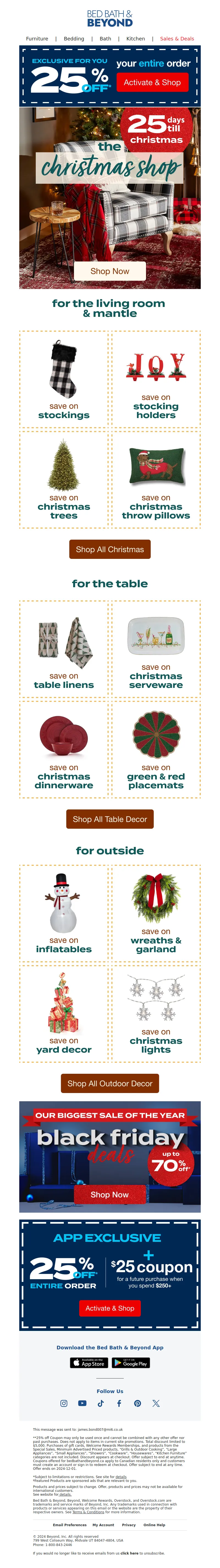Open the Furniture category link
The image size is (220, 1568).
coord(37,38)
